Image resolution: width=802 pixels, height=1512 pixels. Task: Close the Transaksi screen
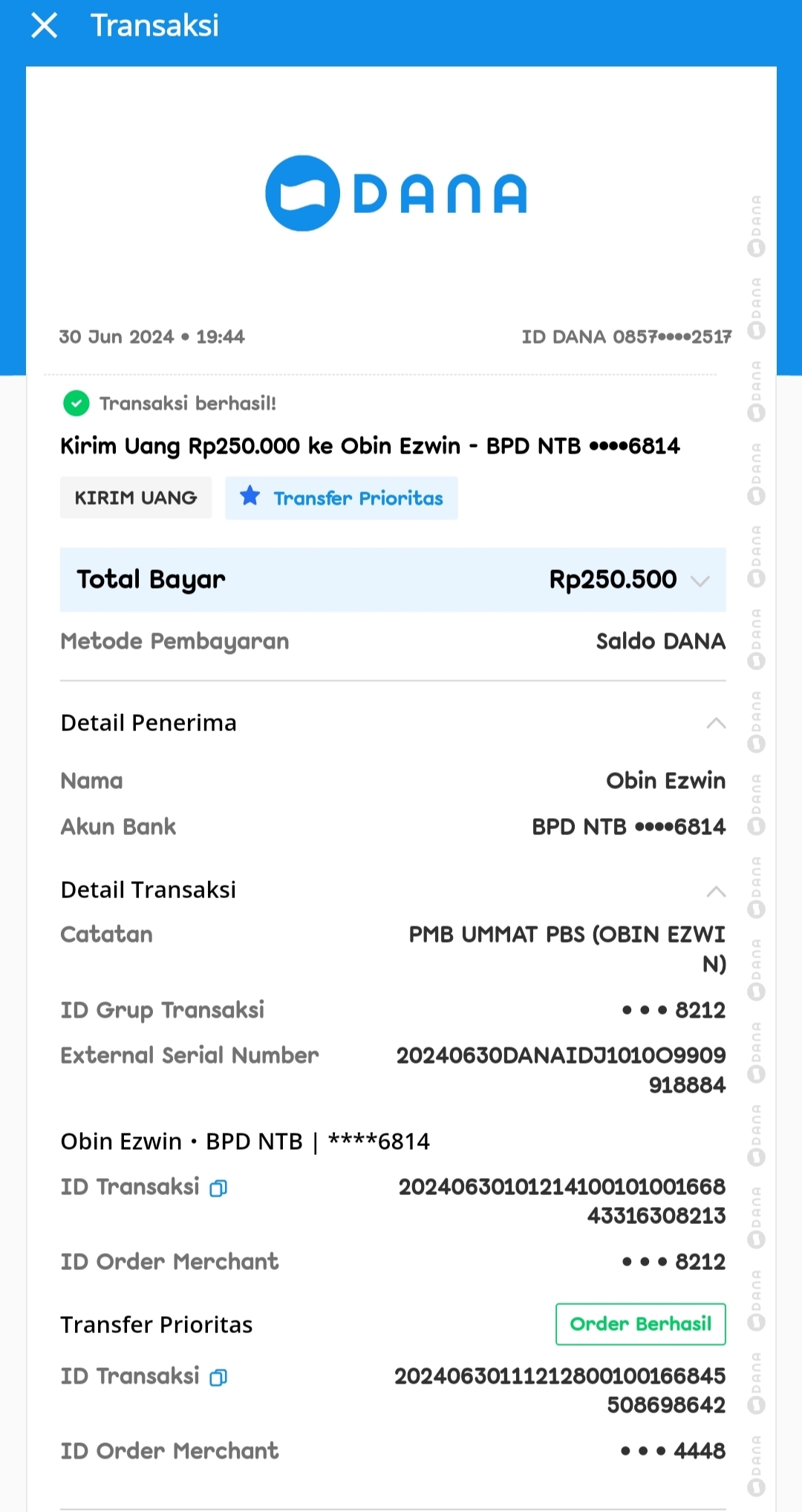point(45,26)
